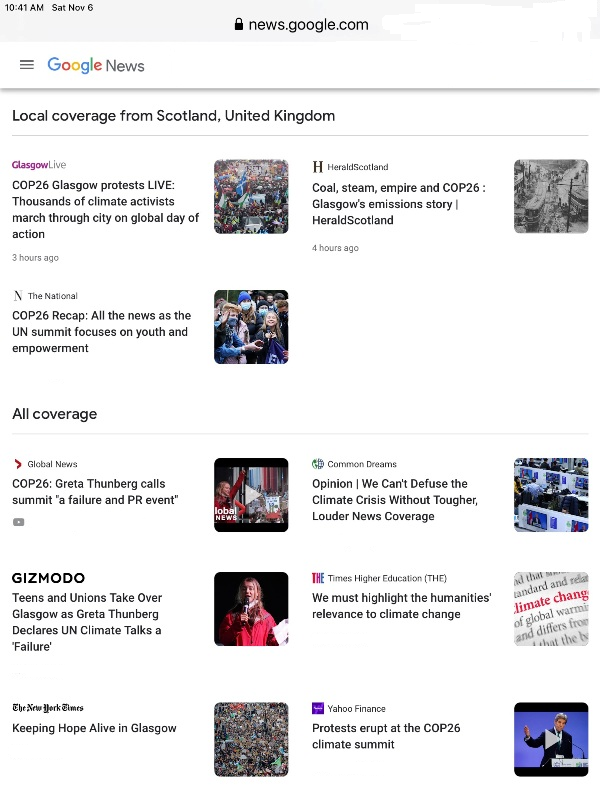Open the Global News video thumbnail
This screenshot has width=600, height=800.
coord(251,495)
